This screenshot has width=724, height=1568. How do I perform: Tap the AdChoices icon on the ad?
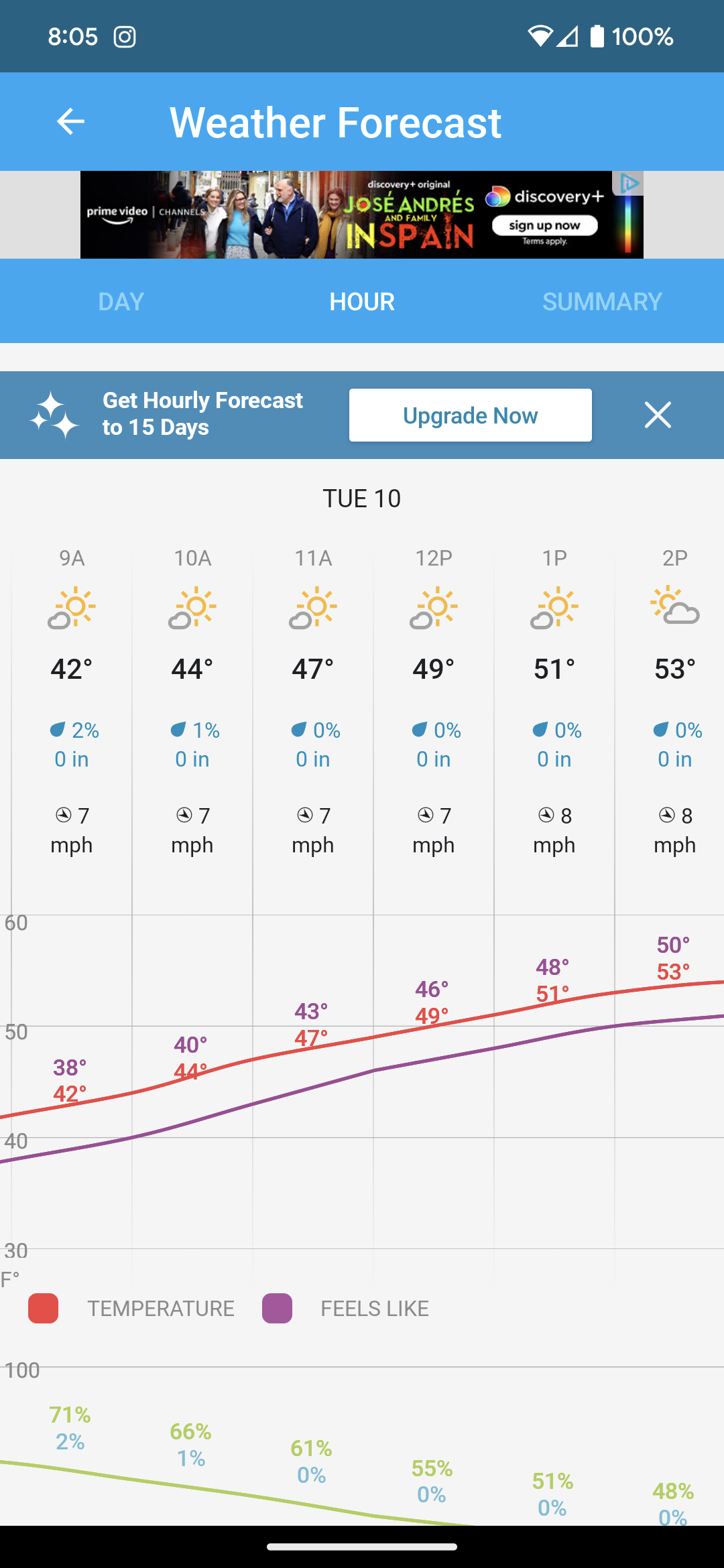click(x=629, y=183)
